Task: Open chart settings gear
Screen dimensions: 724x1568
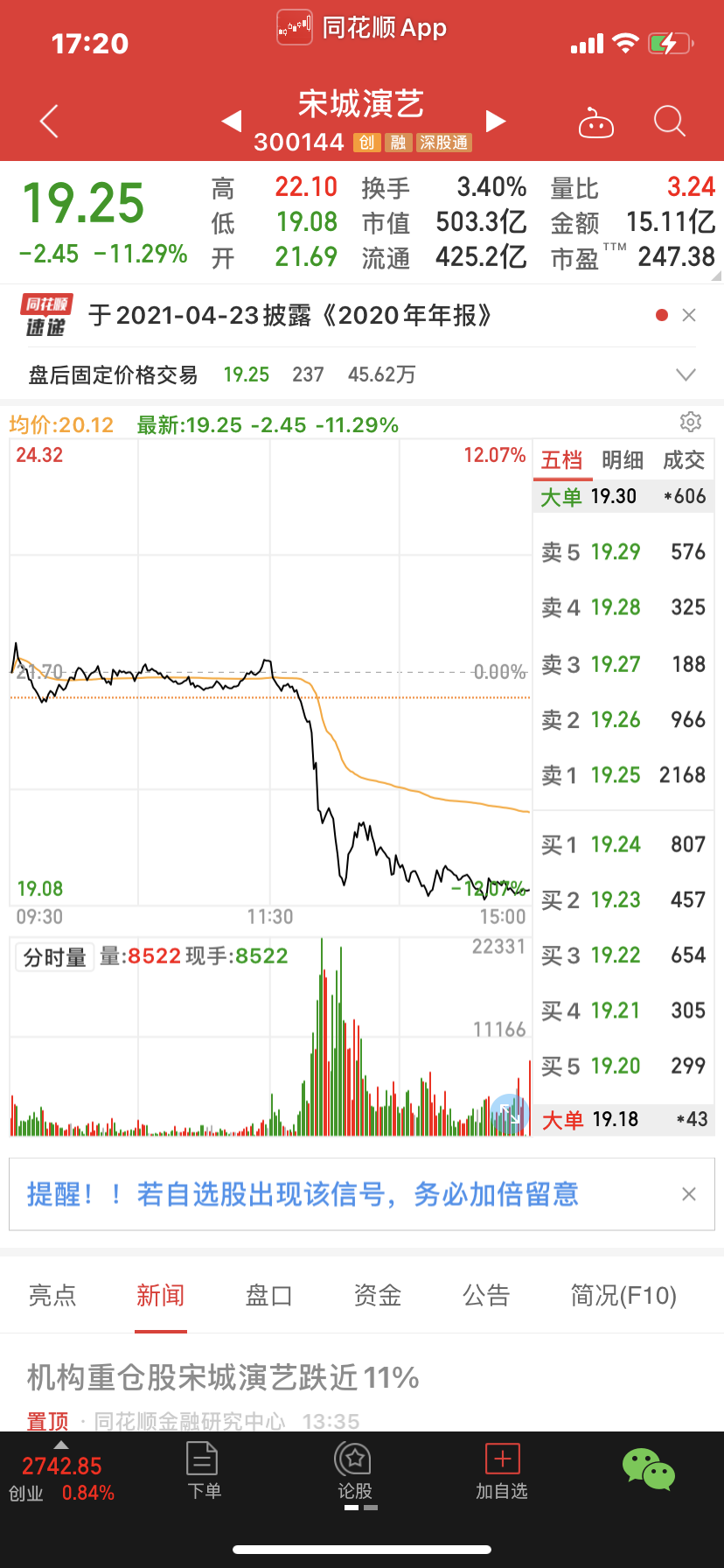Action: click(x=691, y=422)
